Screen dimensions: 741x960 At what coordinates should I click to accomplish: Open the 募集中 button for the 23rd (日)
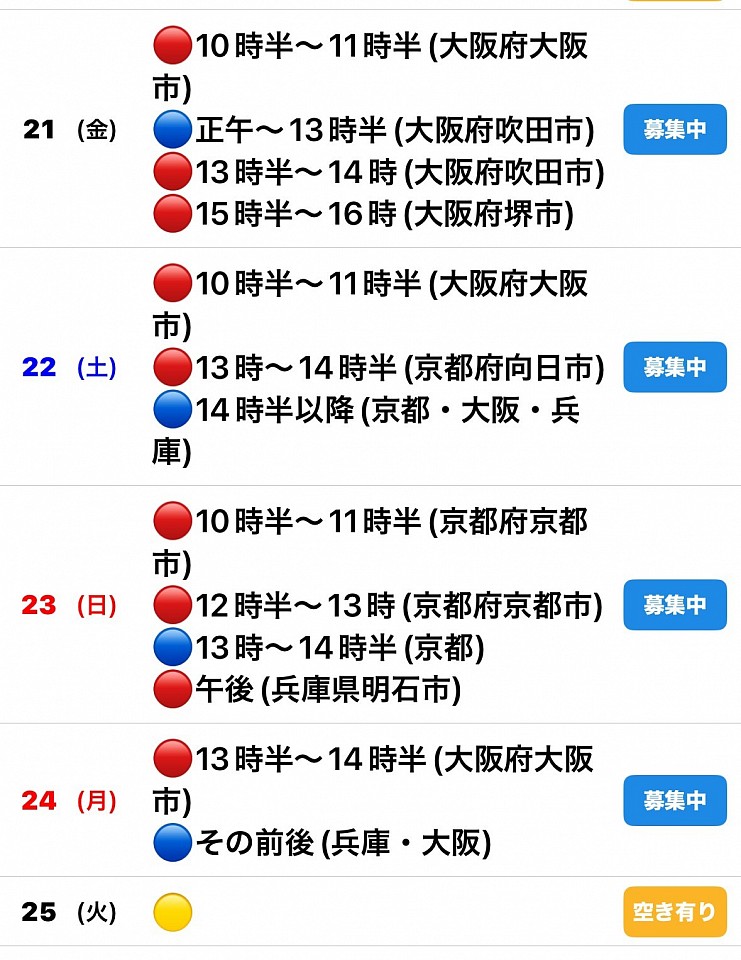coord(675,605)
